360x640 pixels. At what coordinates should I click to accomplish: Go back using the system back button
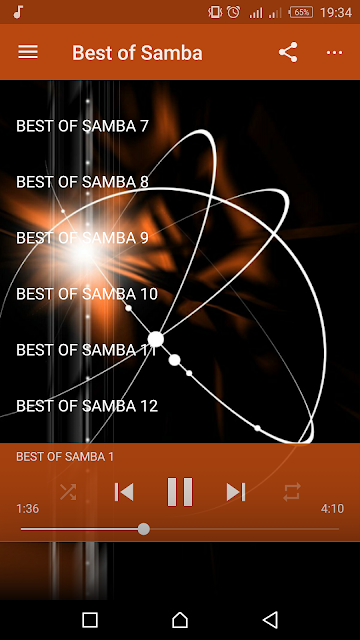(270, 619)
